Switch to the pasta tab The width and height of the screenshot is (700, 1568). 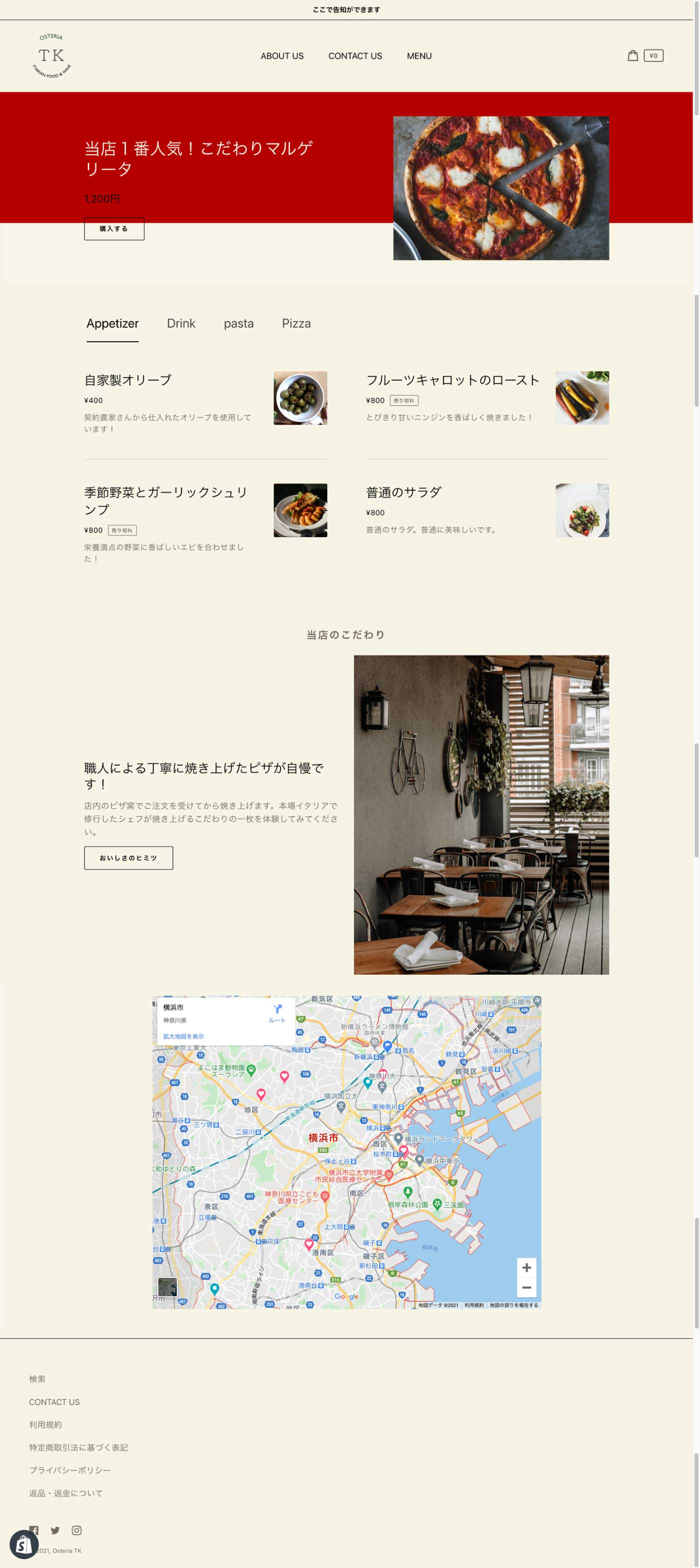click(x=238, y=324)
